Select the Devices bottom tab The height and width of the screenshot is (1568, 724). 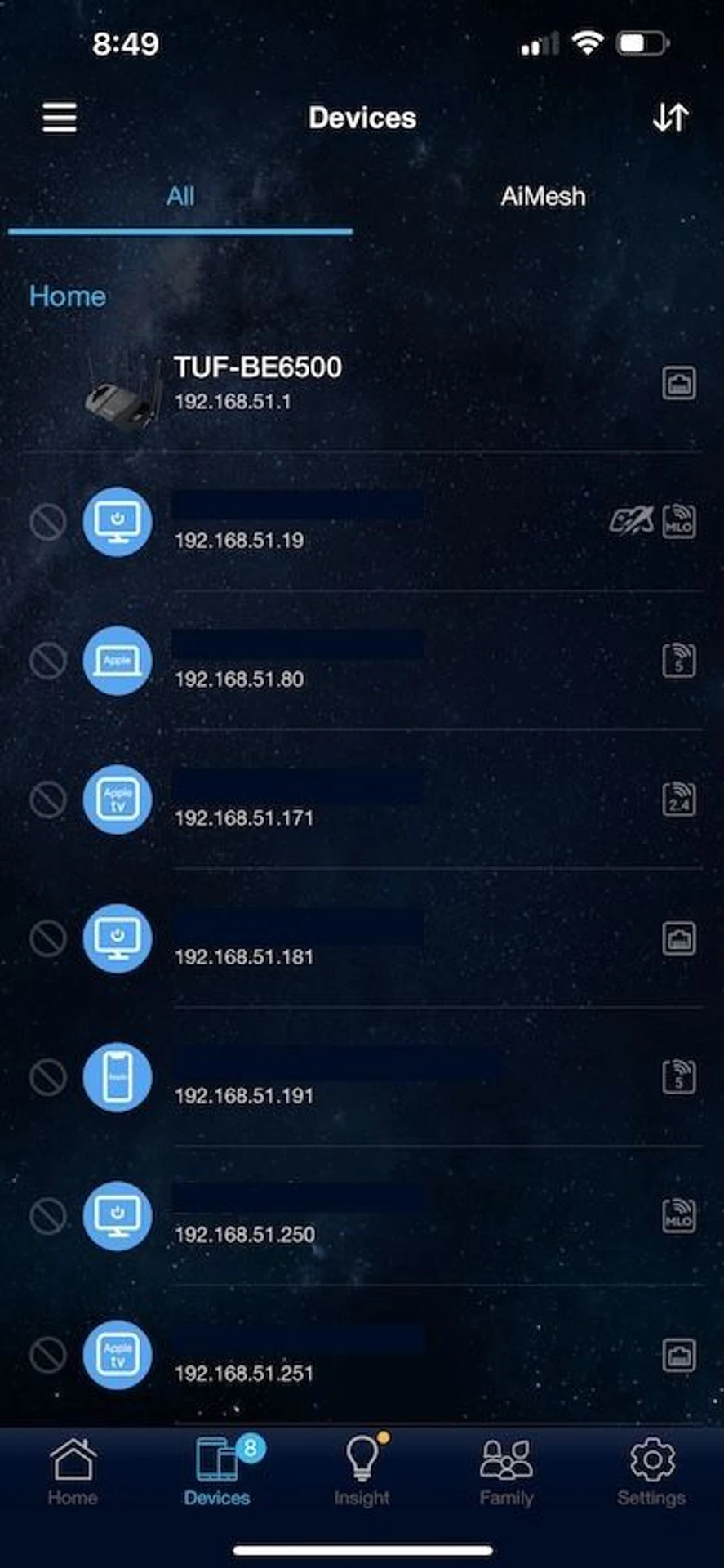click(217, 1472)
